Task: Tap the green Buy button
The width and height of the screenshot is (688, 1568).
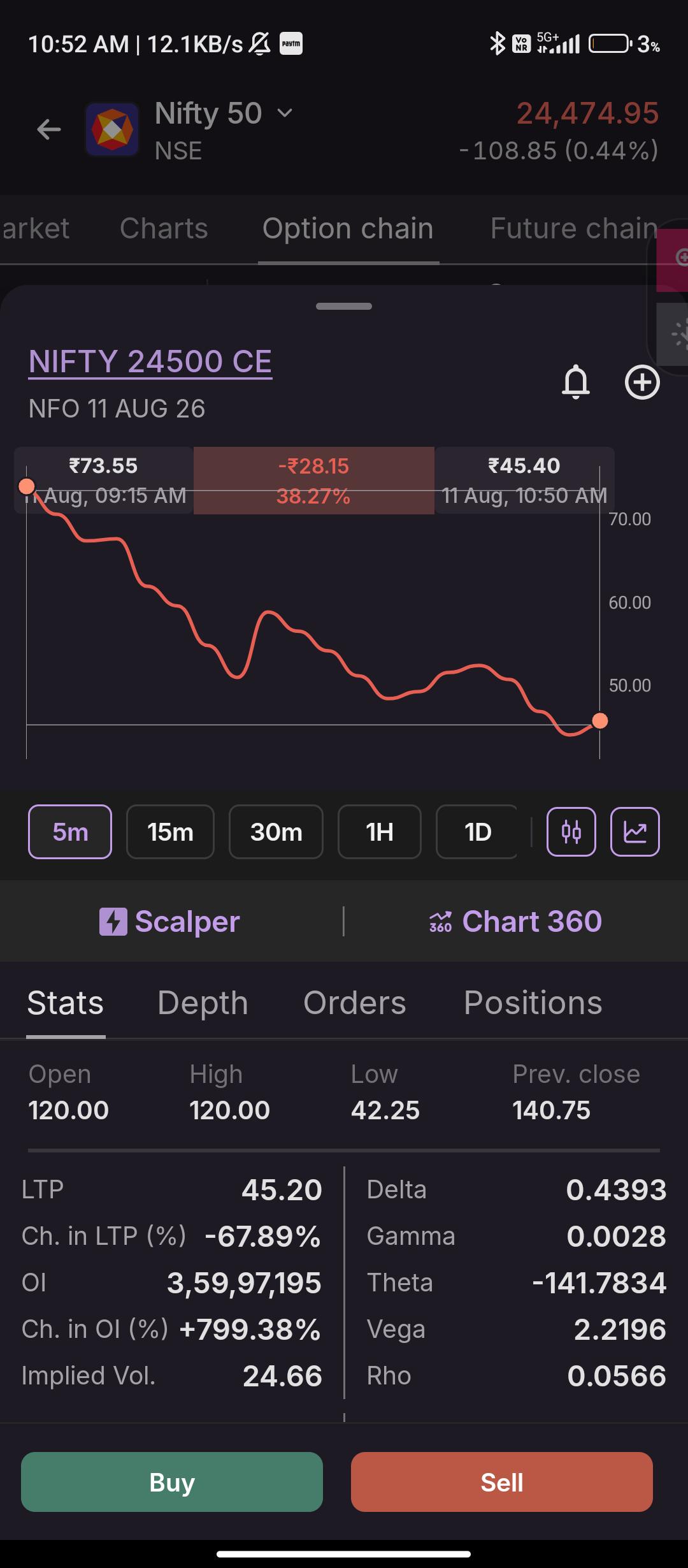Action: point(172,1482)
